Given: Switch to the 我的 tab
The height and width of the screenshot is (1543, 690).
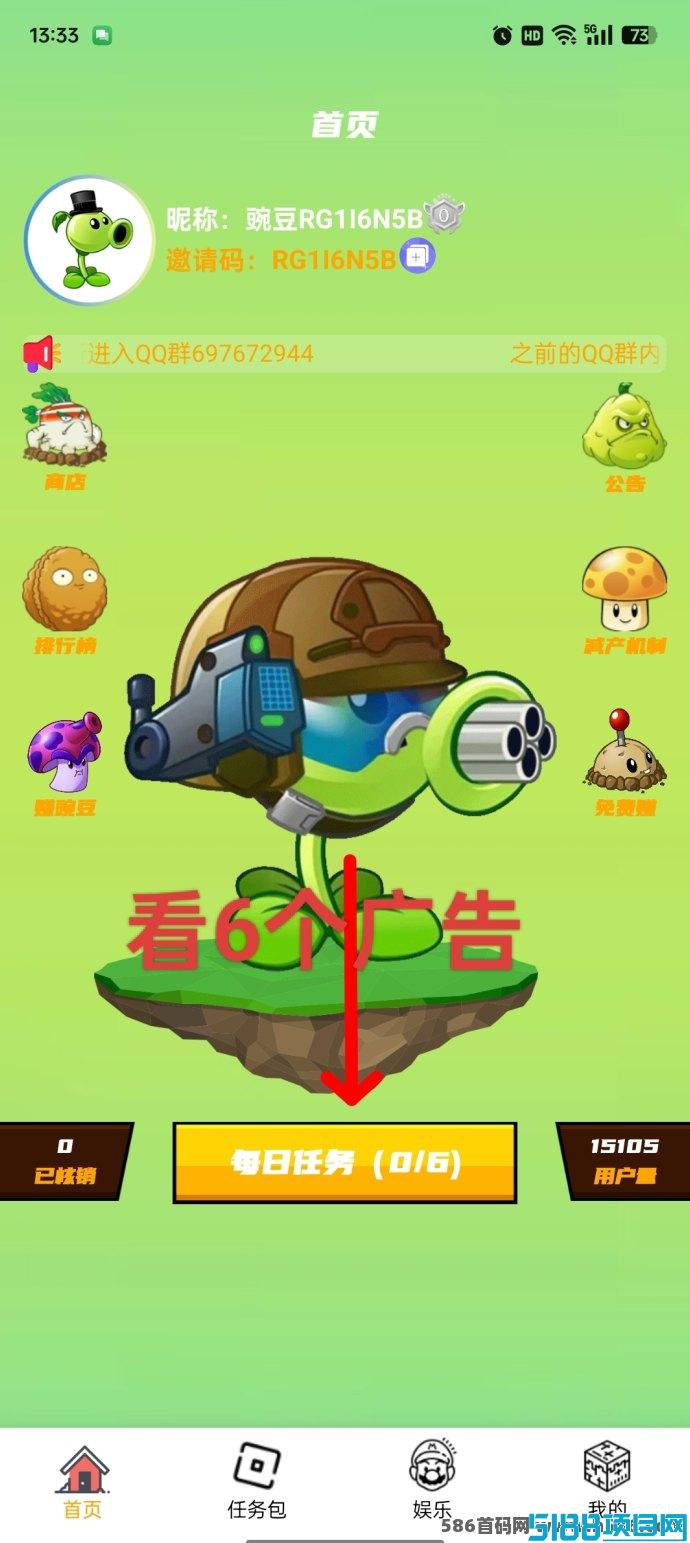Looking at the screenshot, I should (607, 1480).
